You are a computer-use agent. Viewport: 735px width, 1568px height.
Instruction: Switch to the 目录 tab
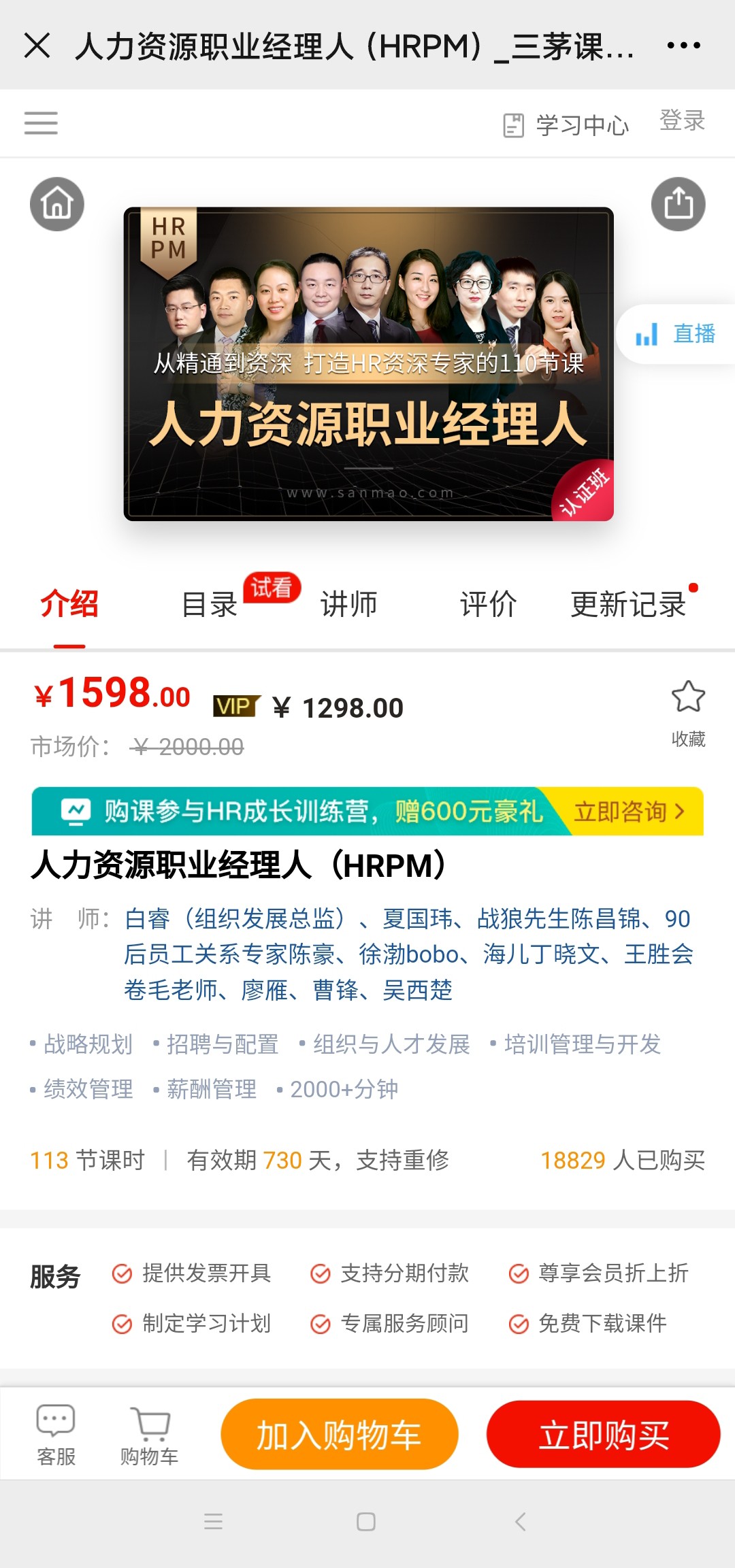coord(210,604)
